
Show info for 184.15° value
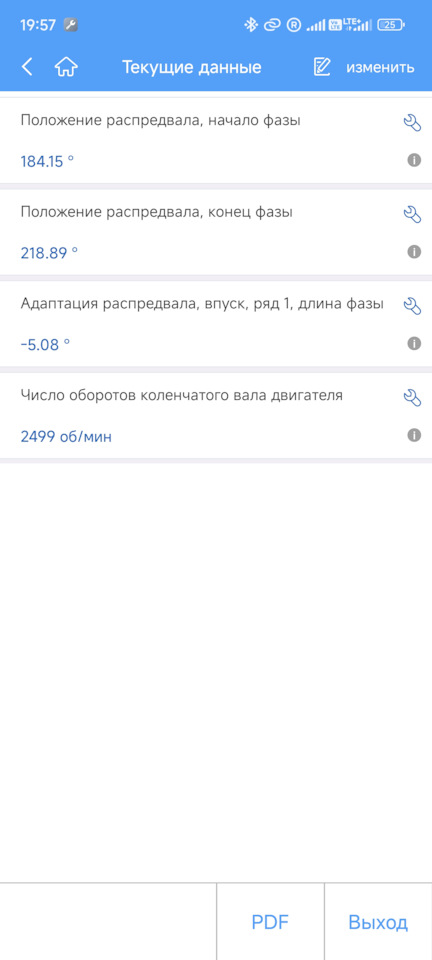(x=414, y=160)
